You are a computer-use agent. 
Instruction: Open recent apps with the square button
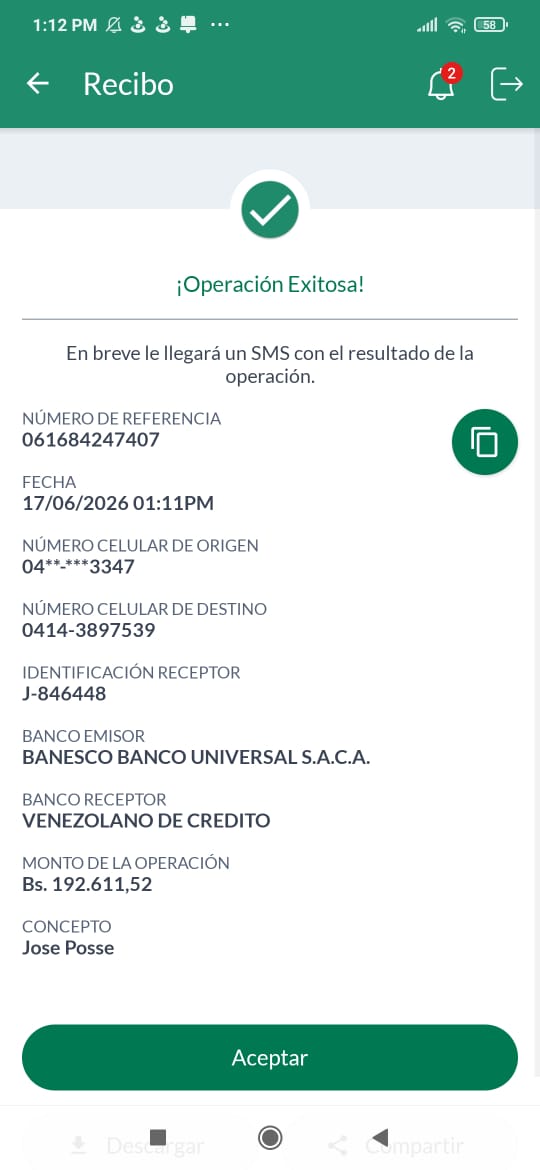(x=157, y=1137)
